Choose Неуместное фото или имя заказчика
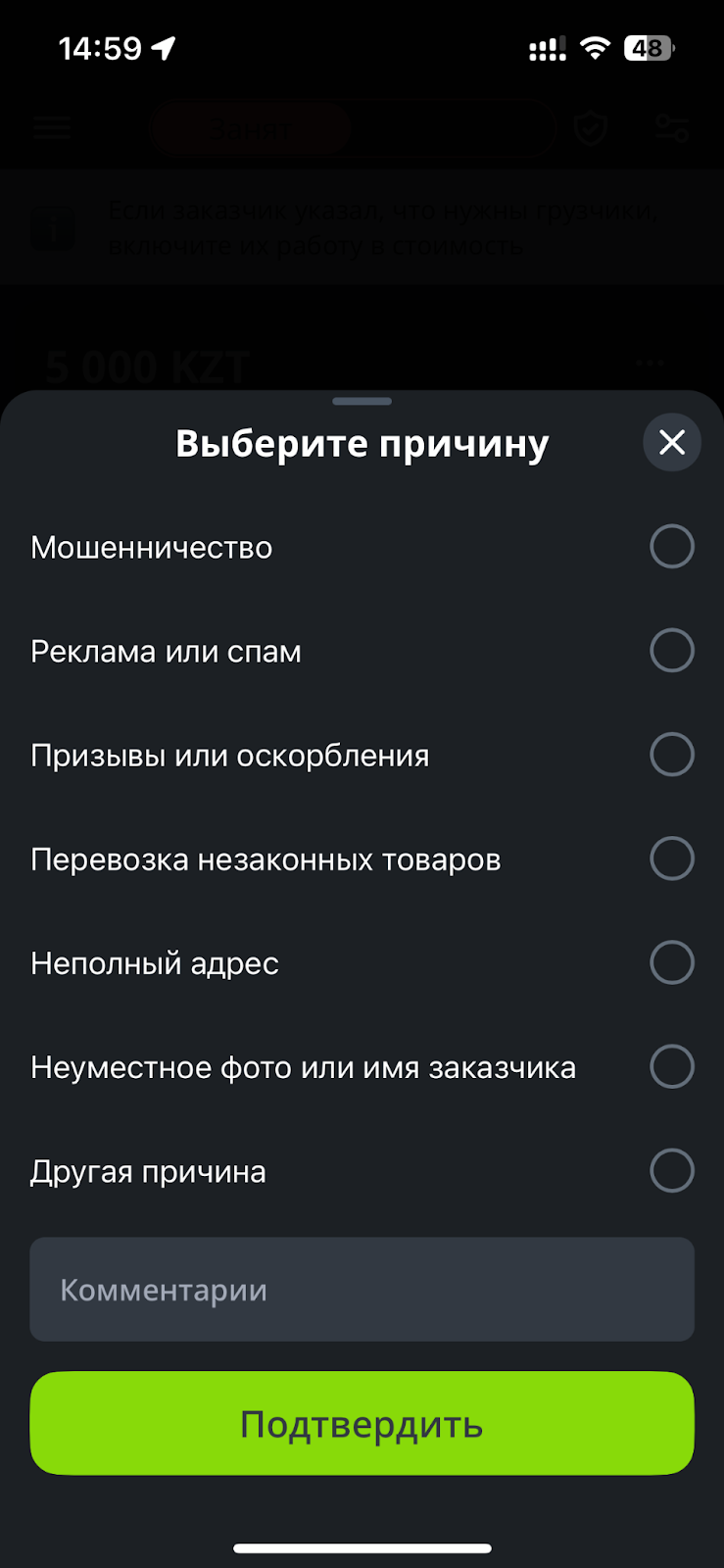Viewport: 724px width, 1568px height. [x=671, y=1066]
